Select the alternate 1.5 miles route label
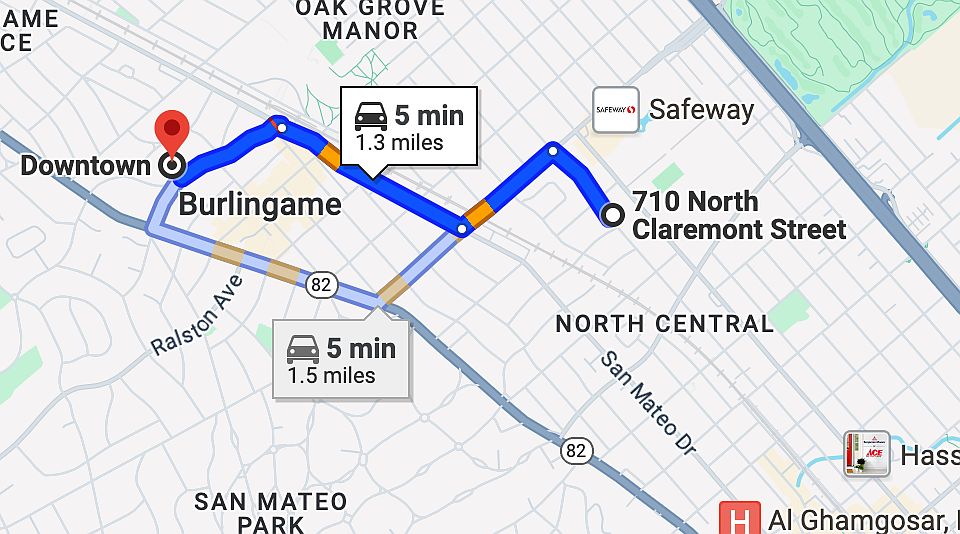960x534 pixels. (341, 360)
